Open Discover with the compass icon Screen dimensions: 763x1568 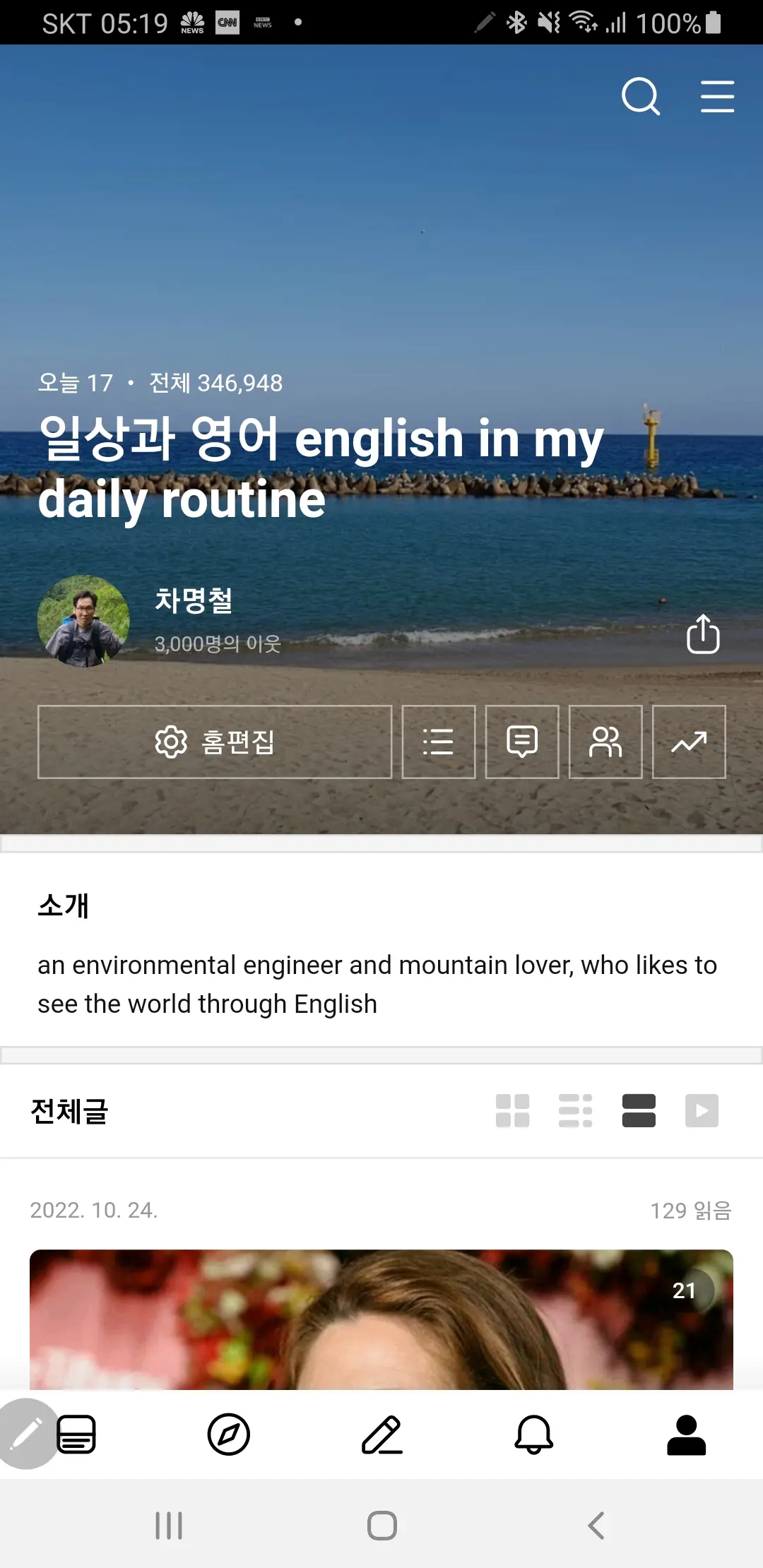point(229,1435)
